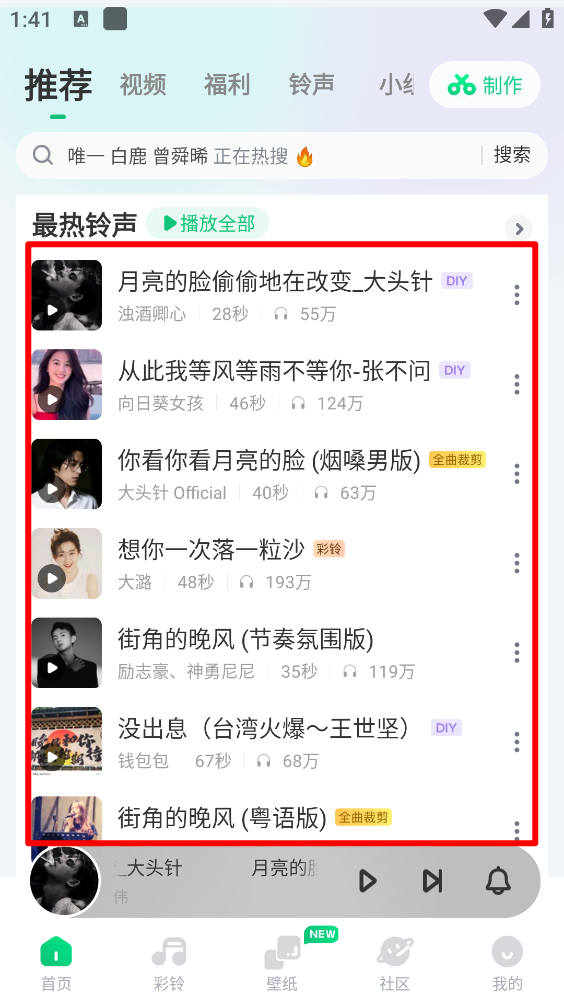The height and width of the screenshot is (1004, 564).
Task: Open the 壁纸 bottom tab
Action: click(x=282, y=962)
